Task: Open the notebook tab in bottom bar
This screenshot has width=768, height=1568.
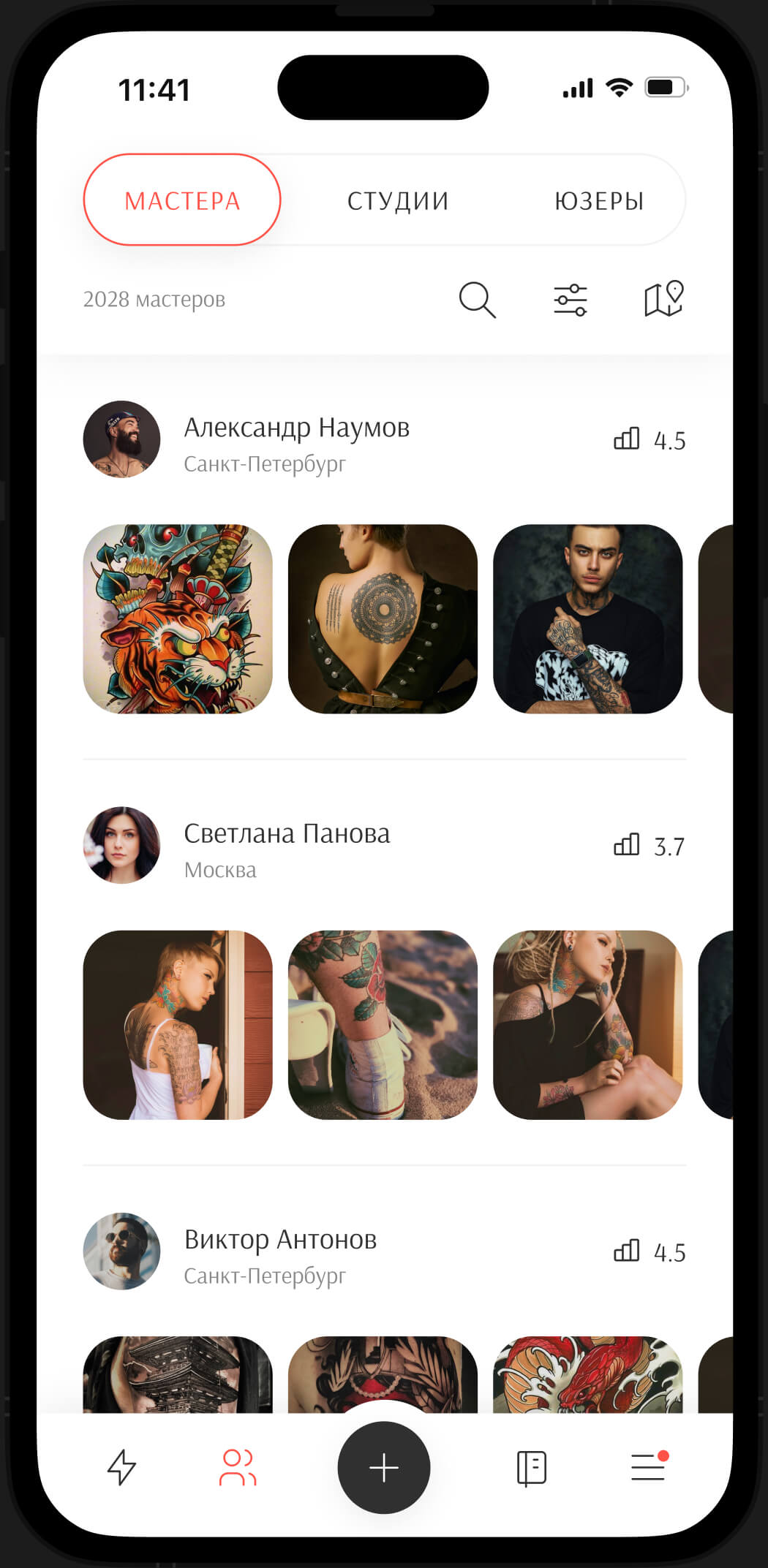Action: coord(531,1467)
